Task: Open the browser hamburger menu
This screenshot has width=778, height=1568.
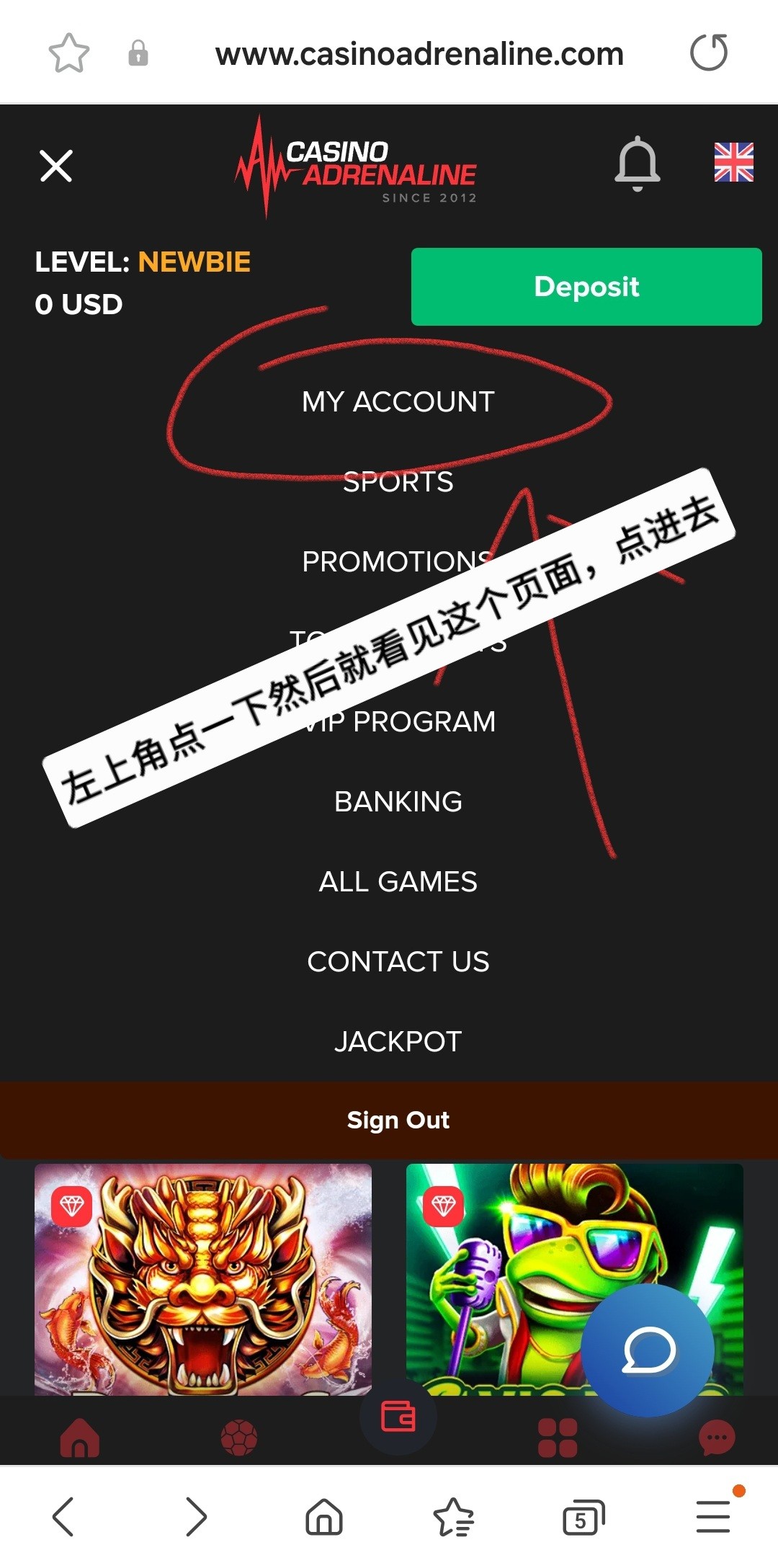Action: [713, 1517]
